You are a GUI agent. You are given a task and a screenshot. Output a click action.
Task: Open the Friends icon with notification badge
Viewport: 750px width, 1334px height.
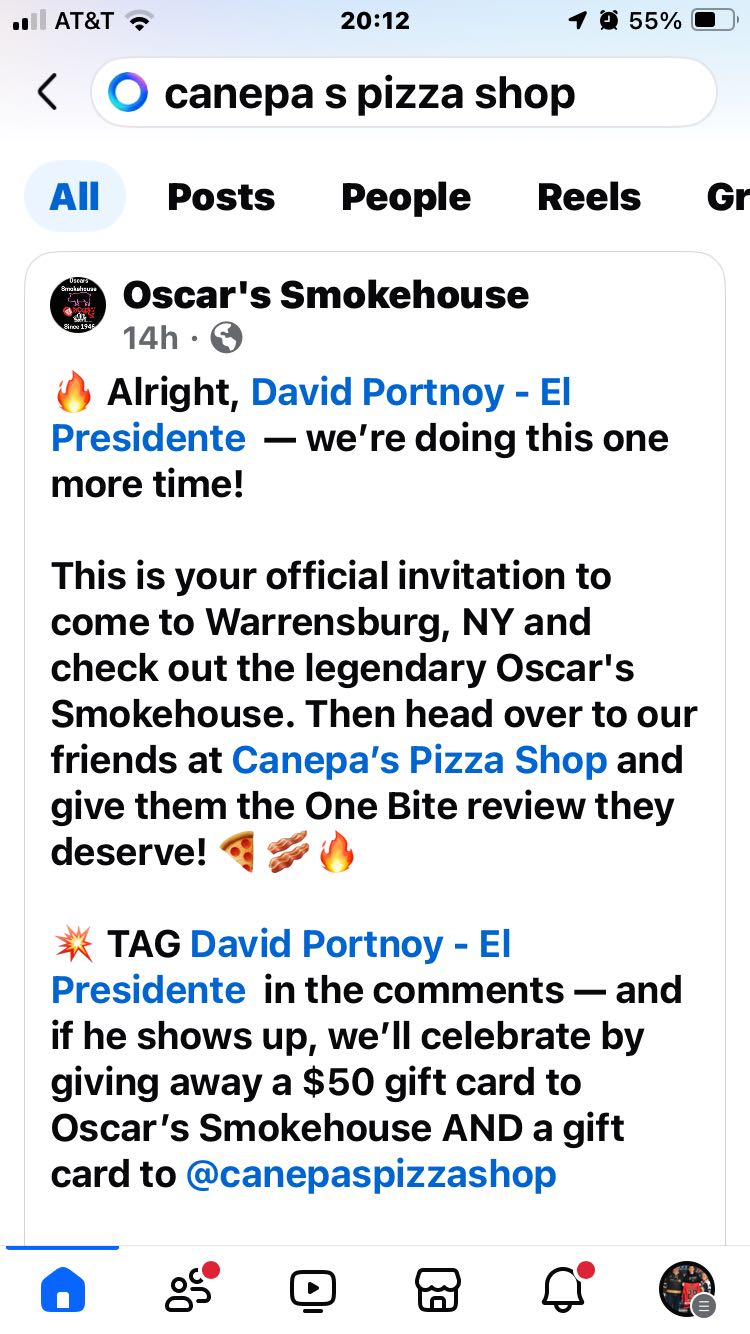pos(187,1289)
